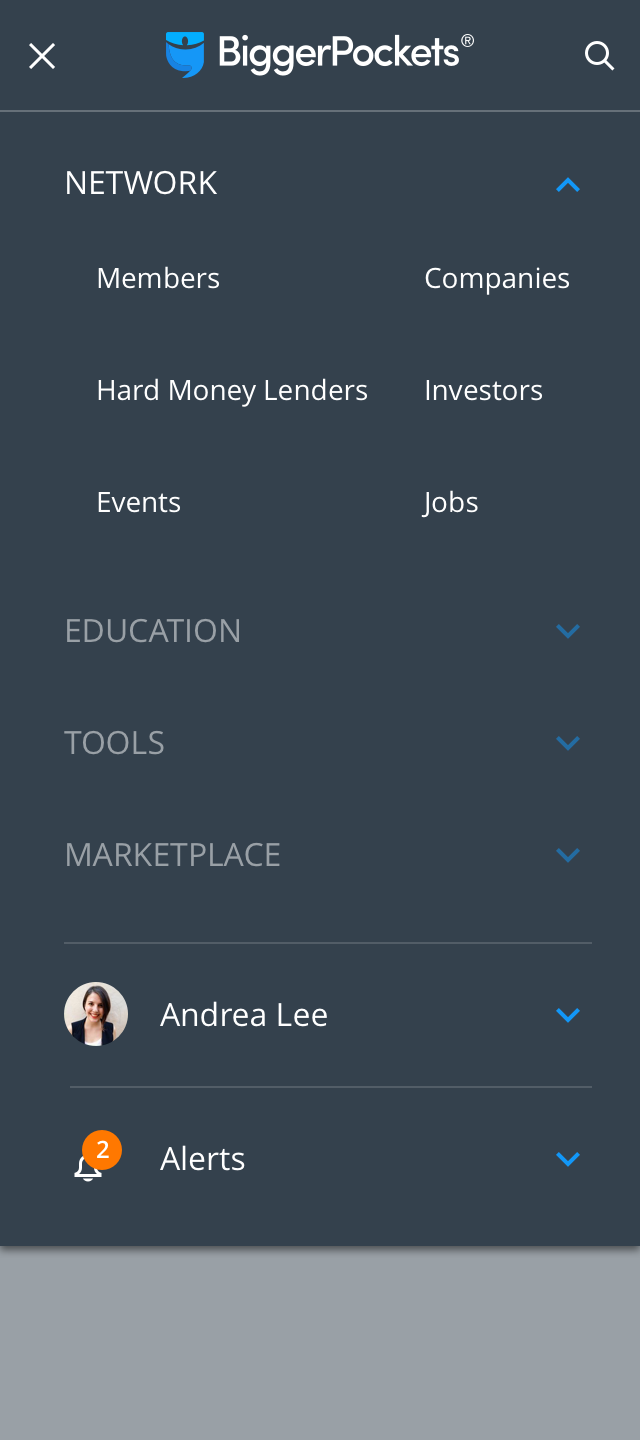Close the navigation menu

[42, 57]
